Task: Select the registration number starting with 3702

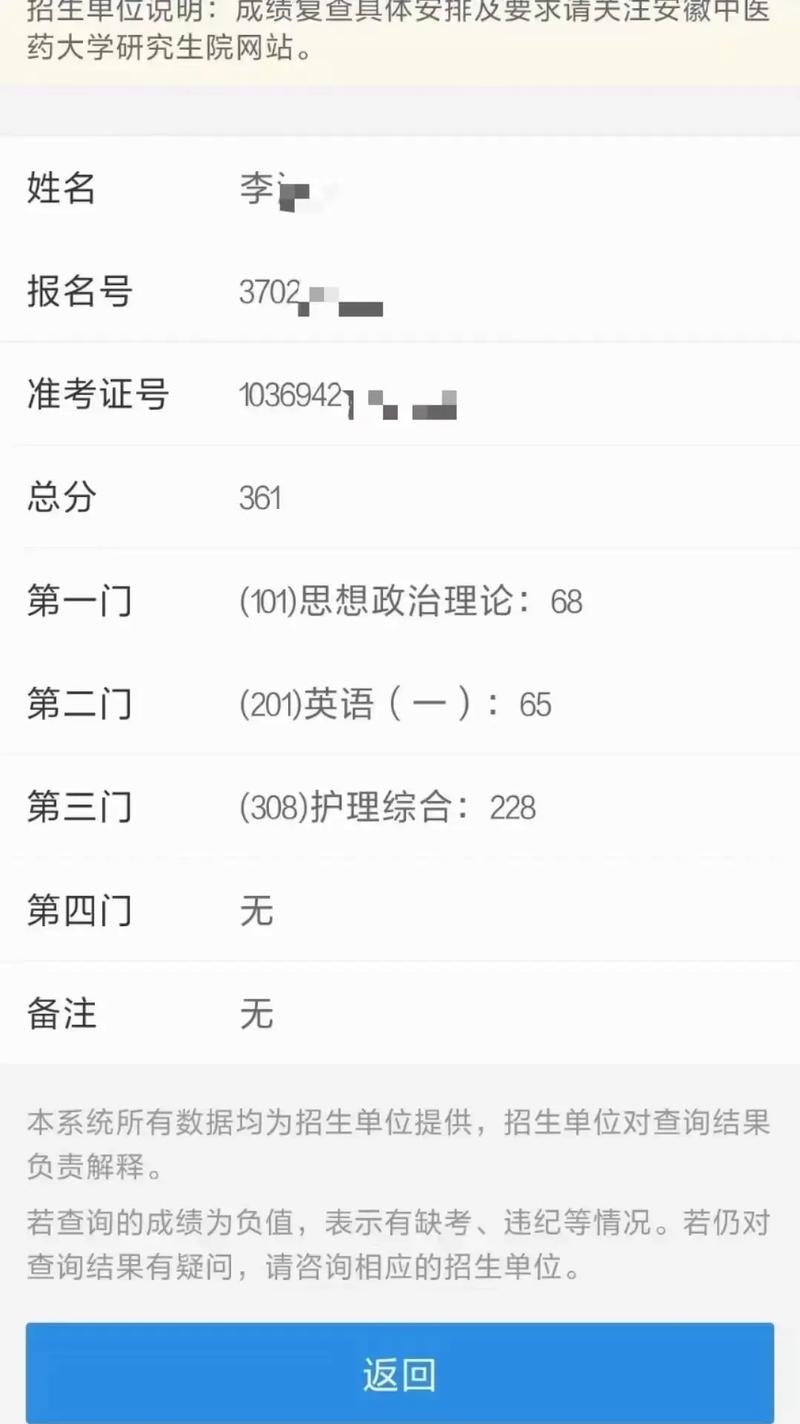Action: point(310,295)
